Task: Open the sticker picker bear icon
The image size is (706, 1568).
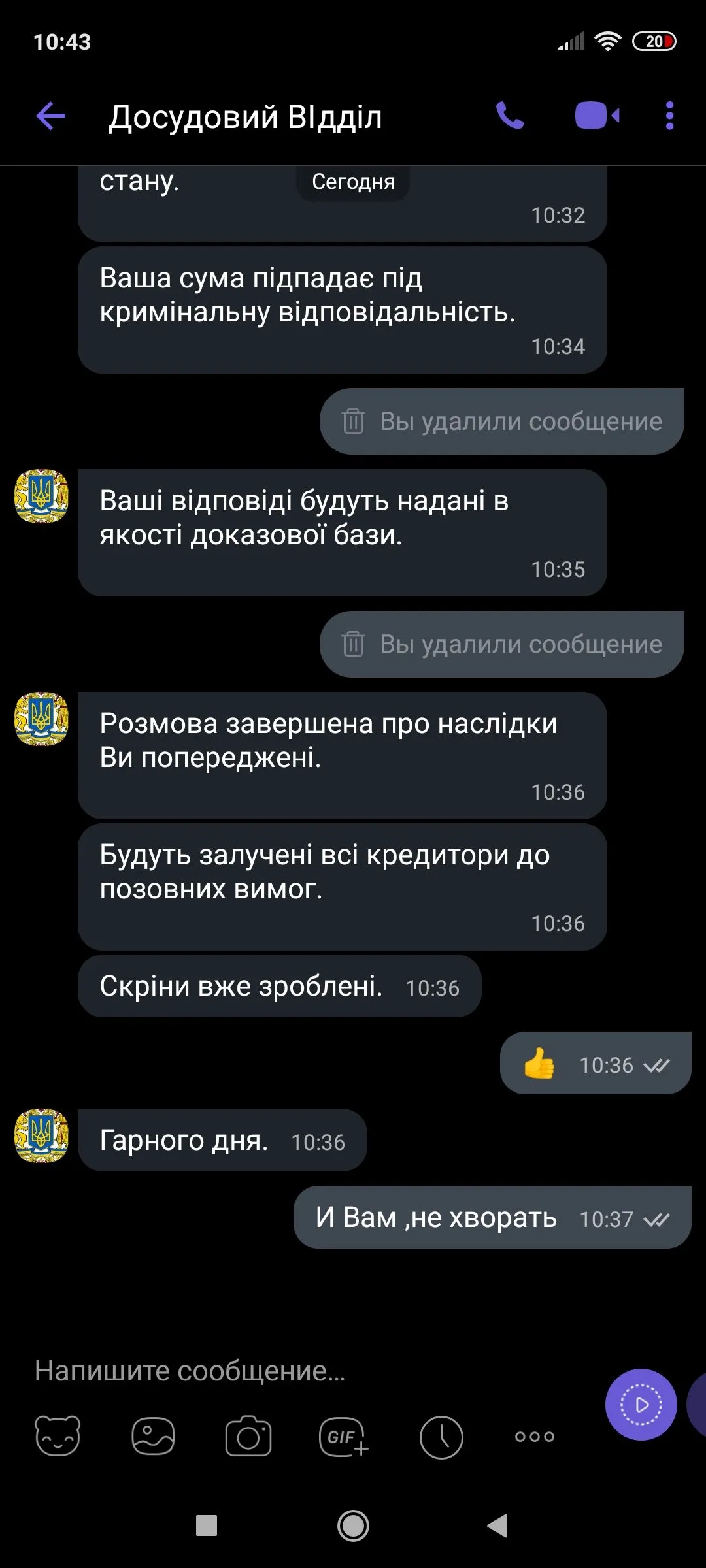Action: coord(58,1436)
